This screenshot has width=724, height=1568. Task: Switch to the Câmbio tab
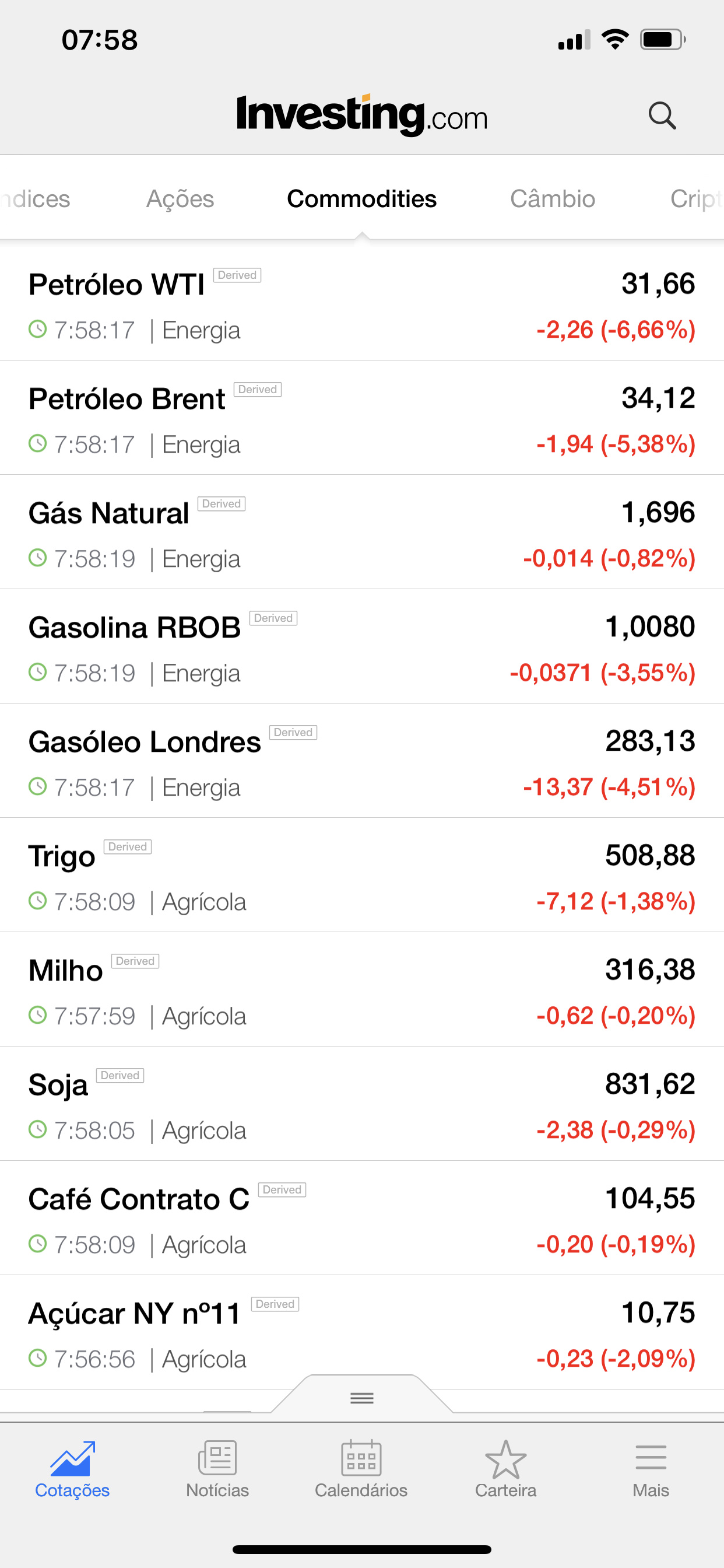(553, 199)
